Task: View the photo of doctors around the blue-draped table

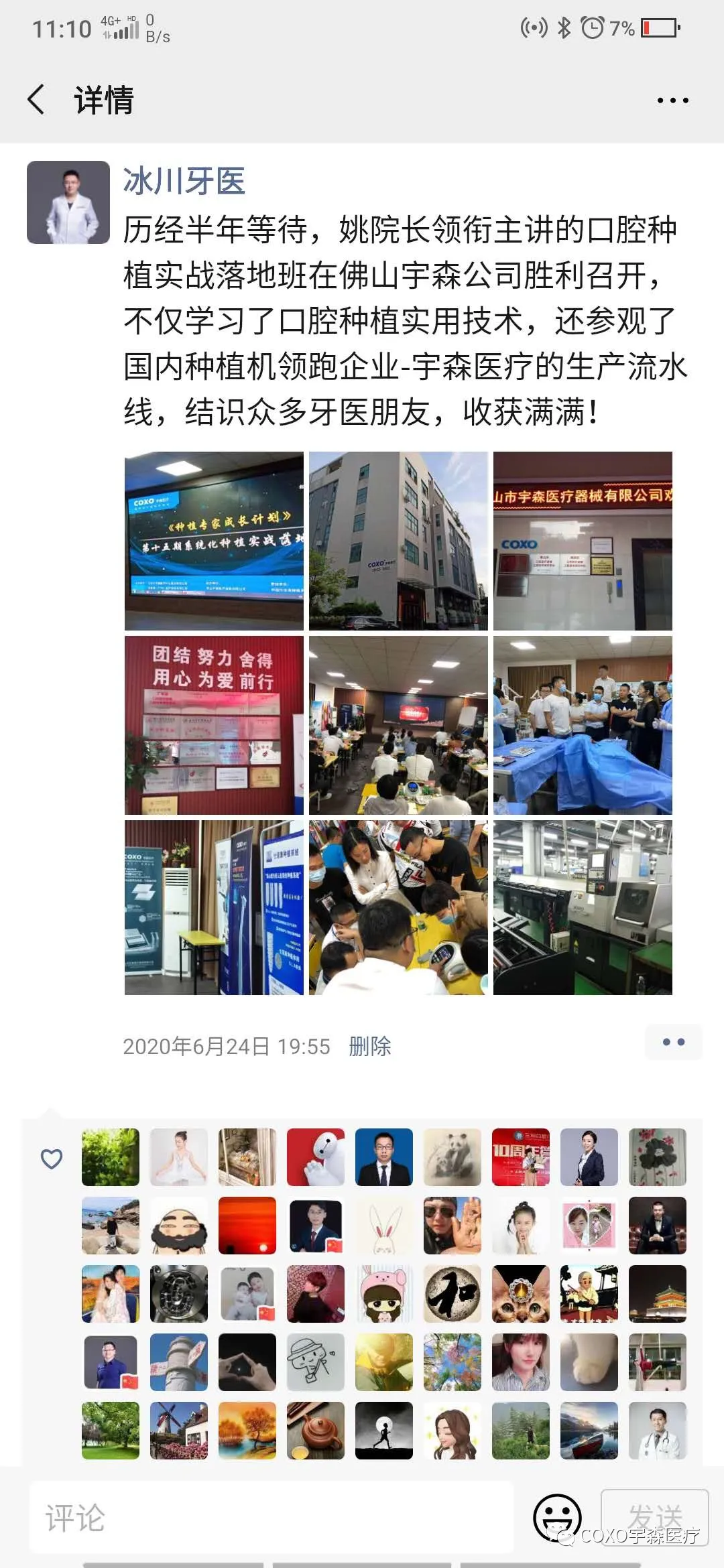Action: point(583,725)
